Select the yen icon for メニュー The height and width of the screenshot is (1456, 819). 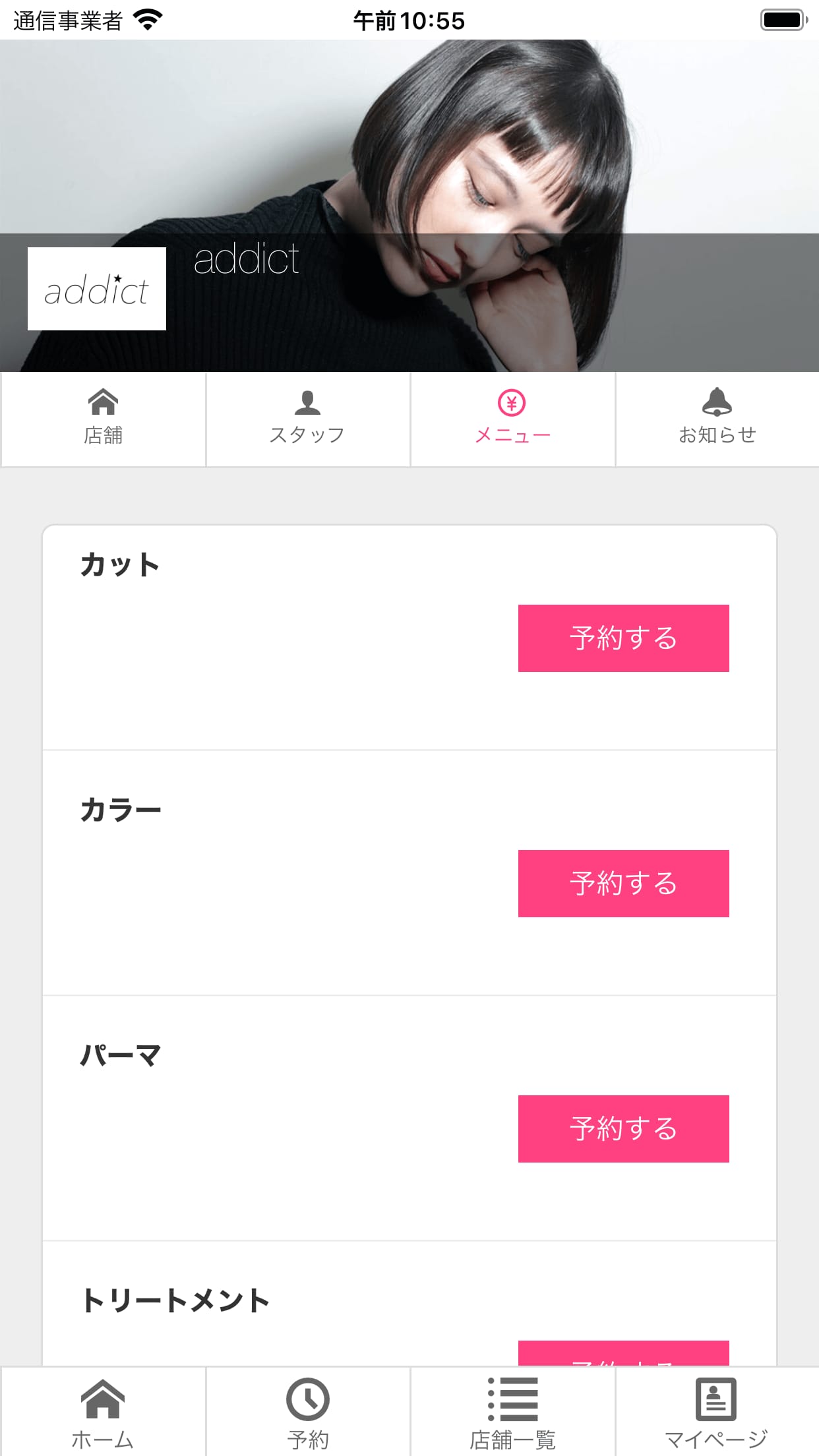(512, 402)
